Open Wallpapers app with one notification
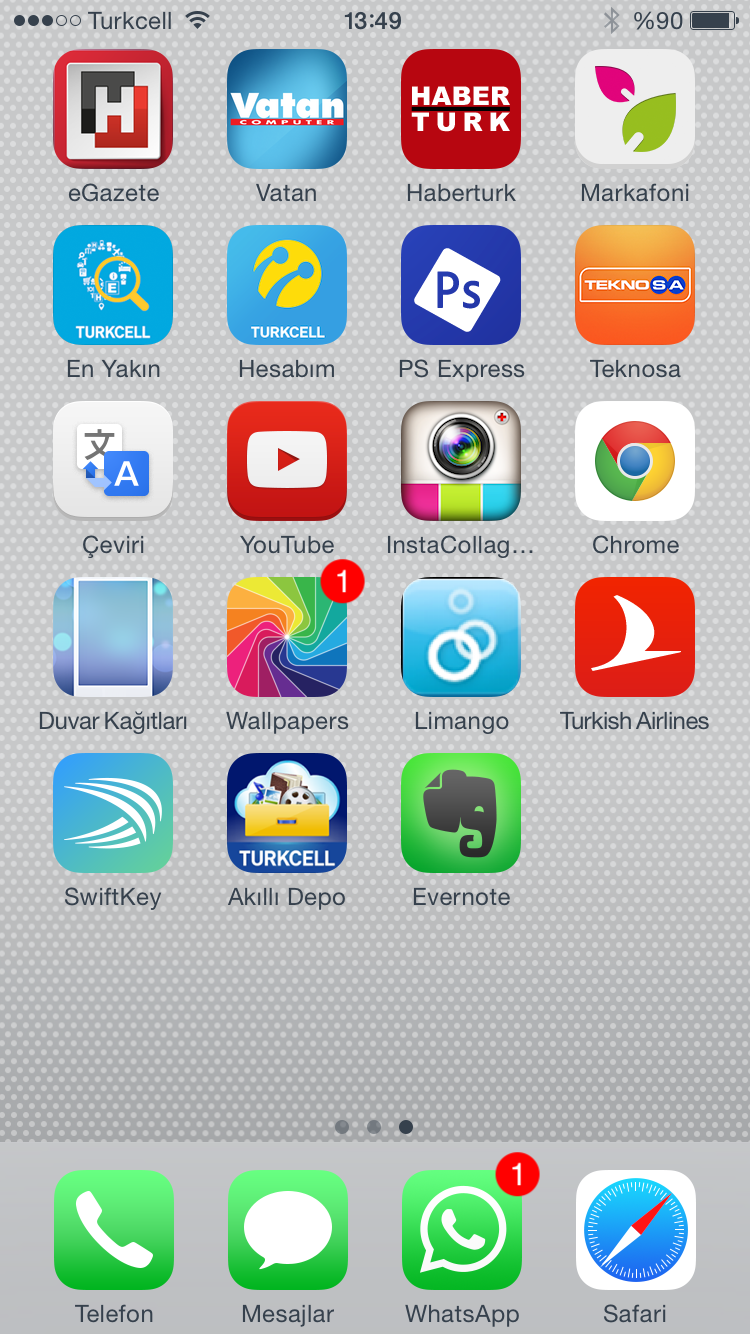This screenshot has height=1334, width=750. [x=287, y=637]
